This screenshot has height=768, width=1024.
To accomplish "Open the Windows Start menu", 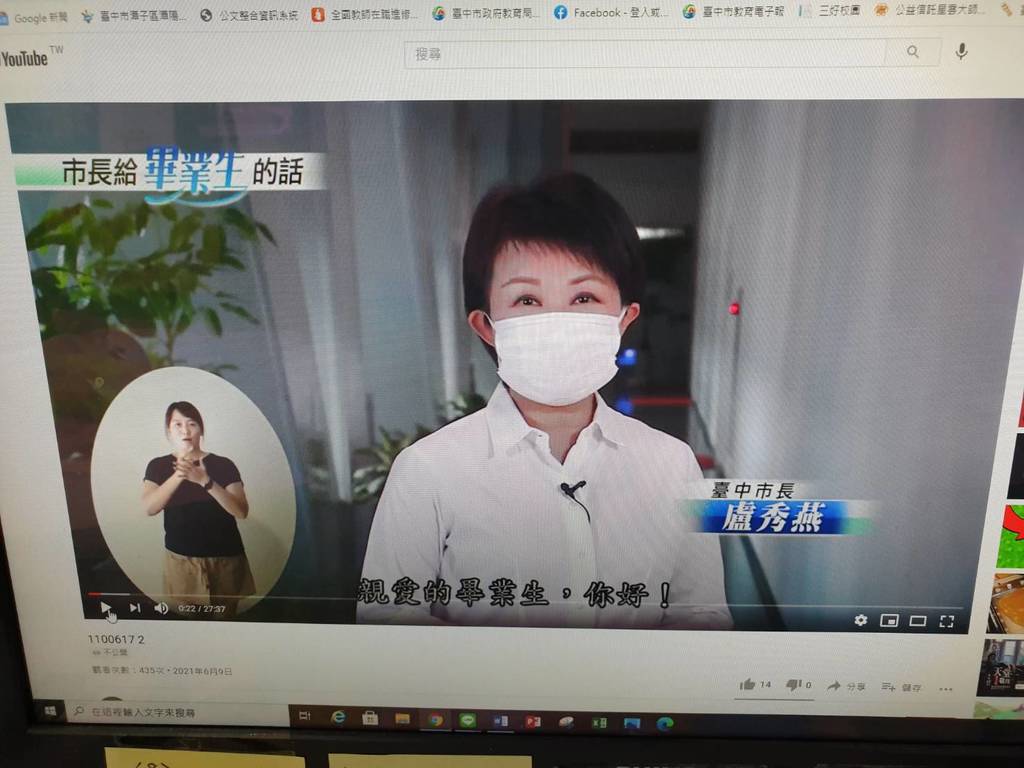I will (x=48, y=711).
